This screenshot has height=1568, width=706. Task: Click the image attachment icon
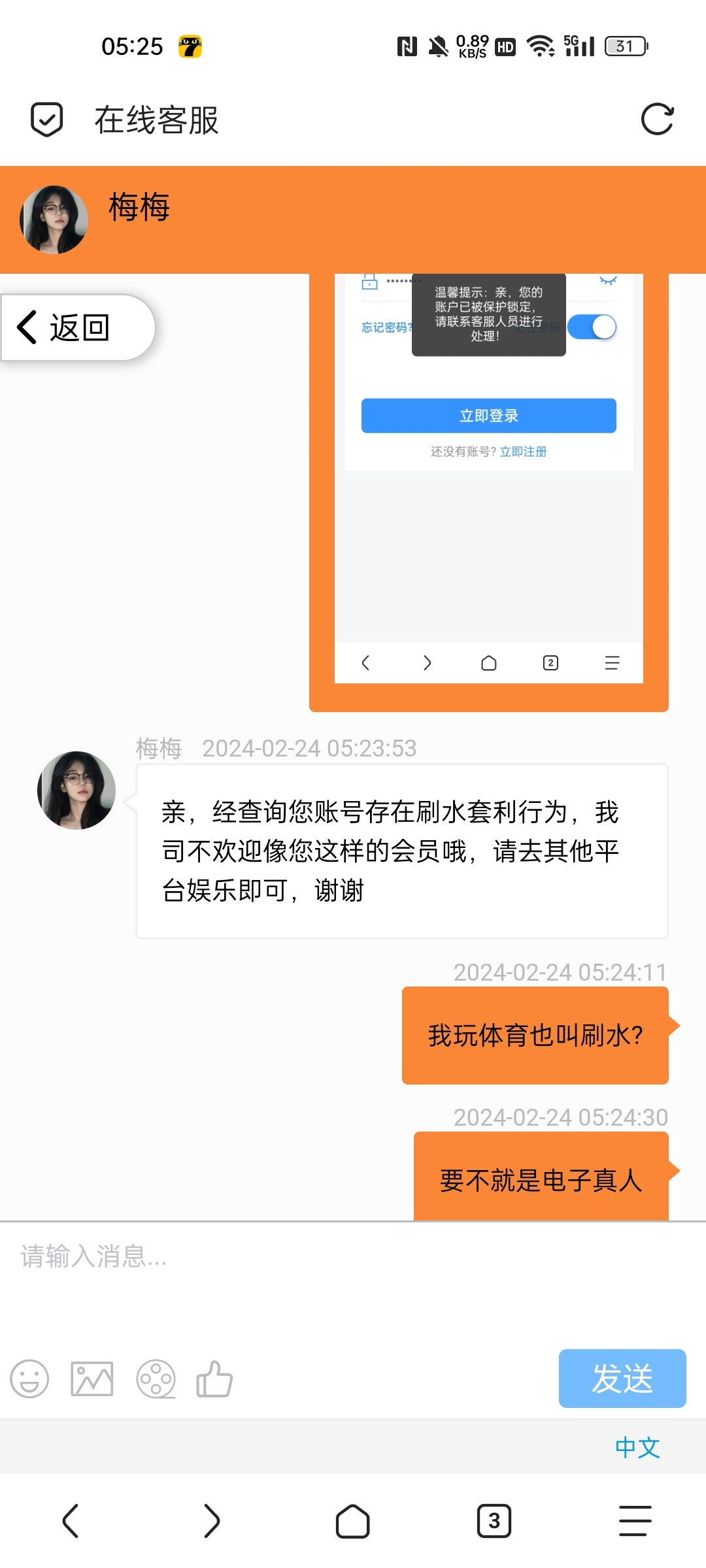tap(91, 1379)
